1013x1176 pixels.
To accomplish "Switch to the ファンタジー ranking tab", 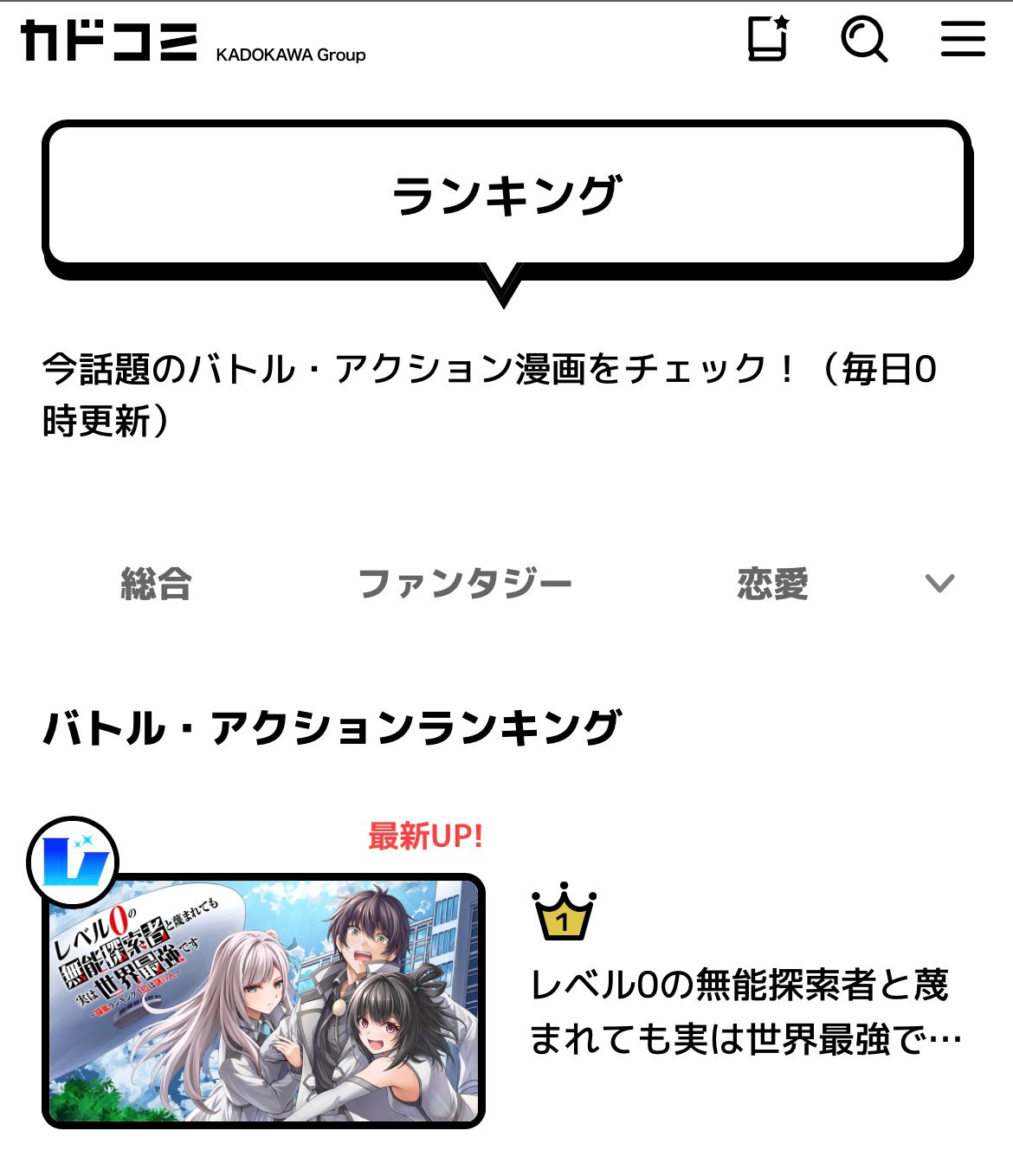I will coord(465,584).
